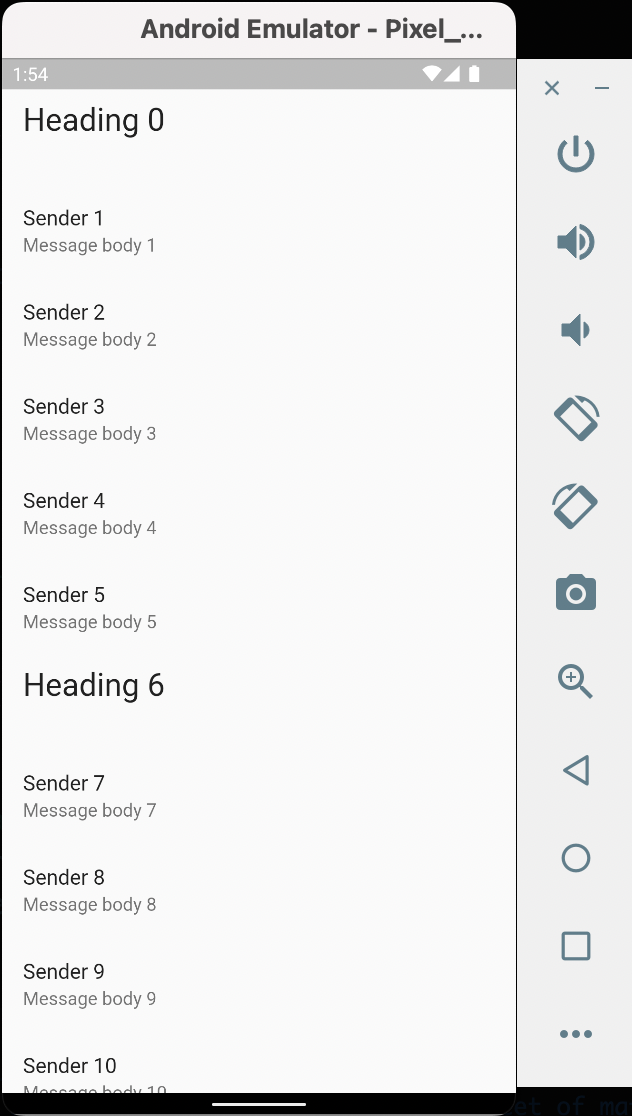Open Sender 4's message
Viewport: 632px width, 1116px height.
(258, 513)
